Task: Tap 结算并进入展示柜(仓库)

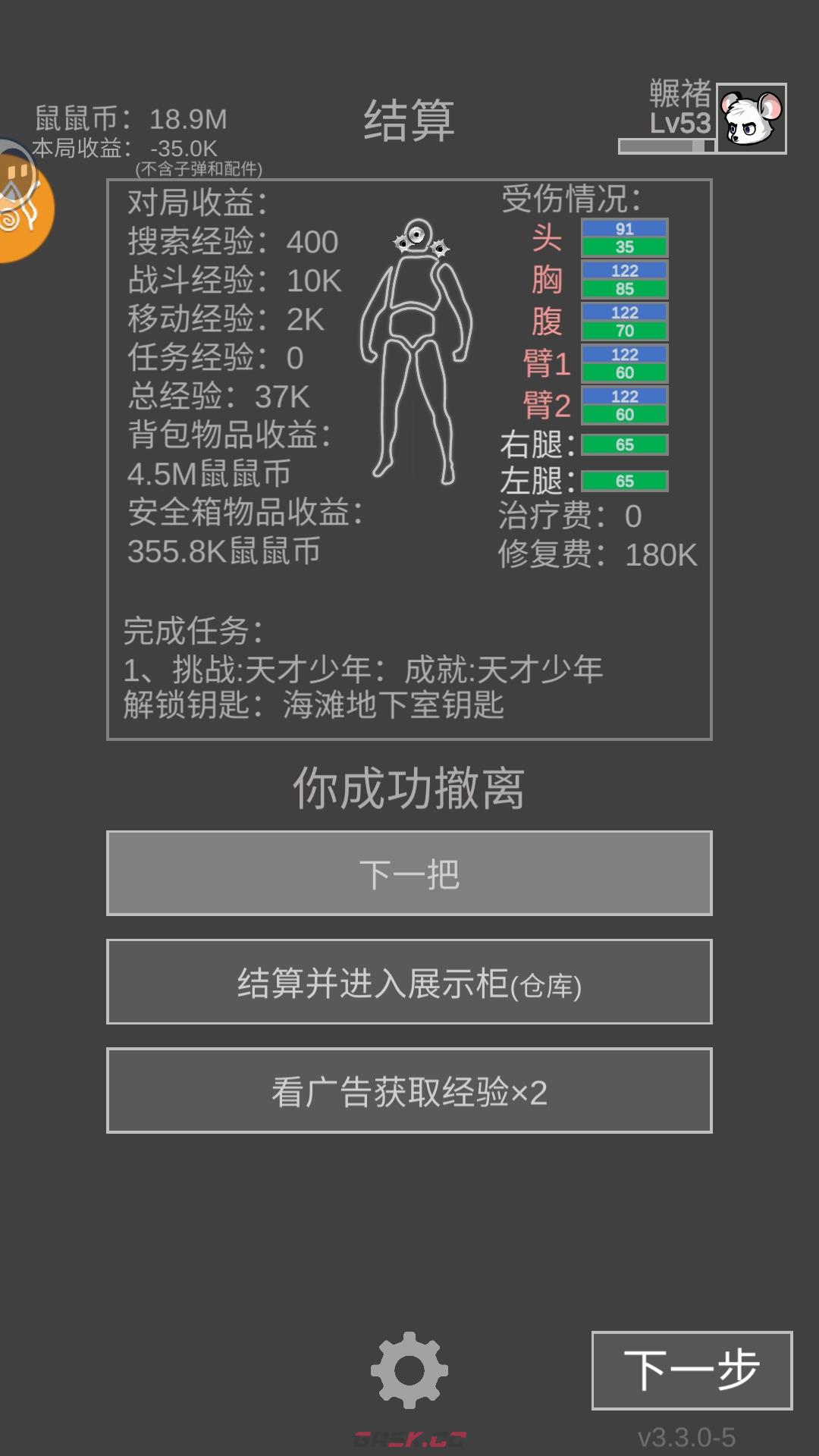Action: [x=409, y=982]
